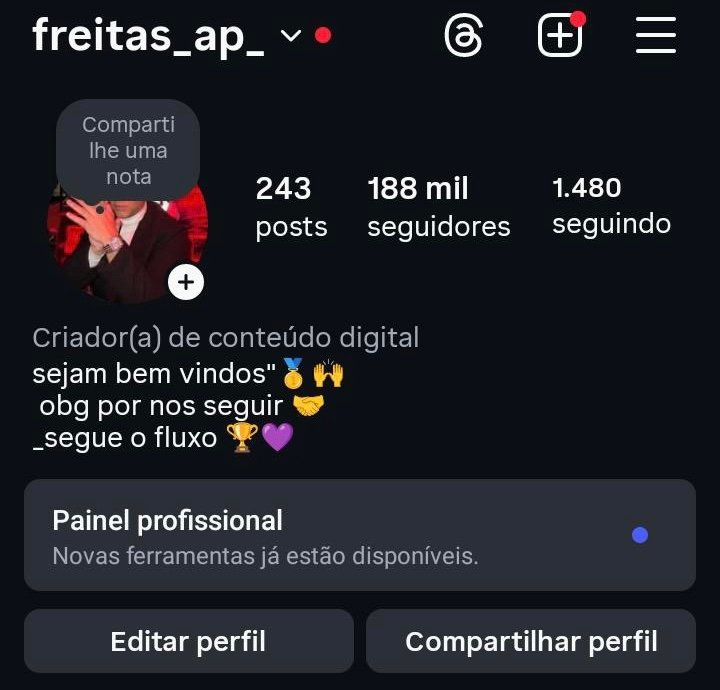Open Painel profissional
Screen dimensions: 720x690
pos(359,535)
